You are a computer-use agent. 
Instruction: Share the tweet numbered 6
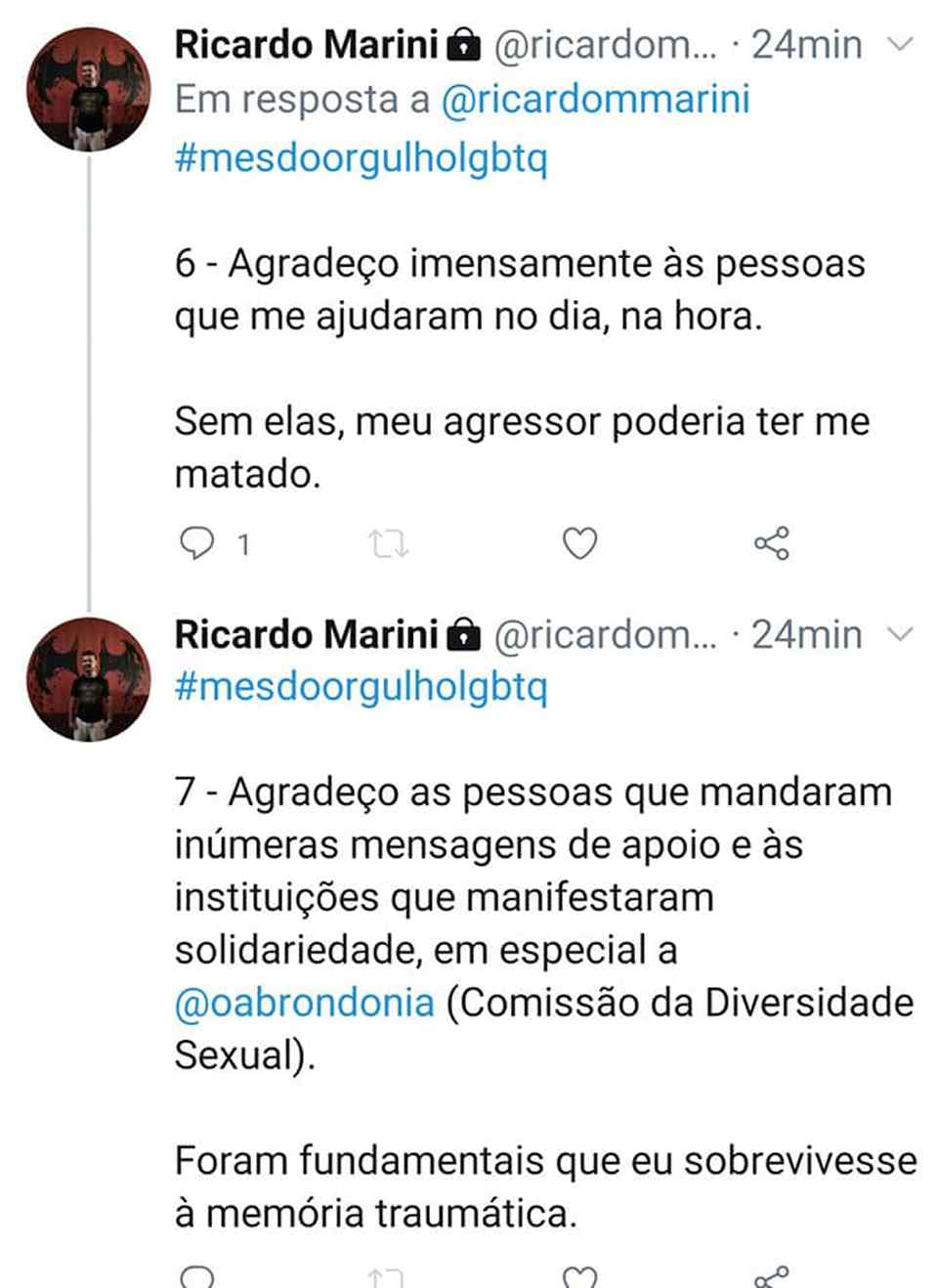point(771,543)
